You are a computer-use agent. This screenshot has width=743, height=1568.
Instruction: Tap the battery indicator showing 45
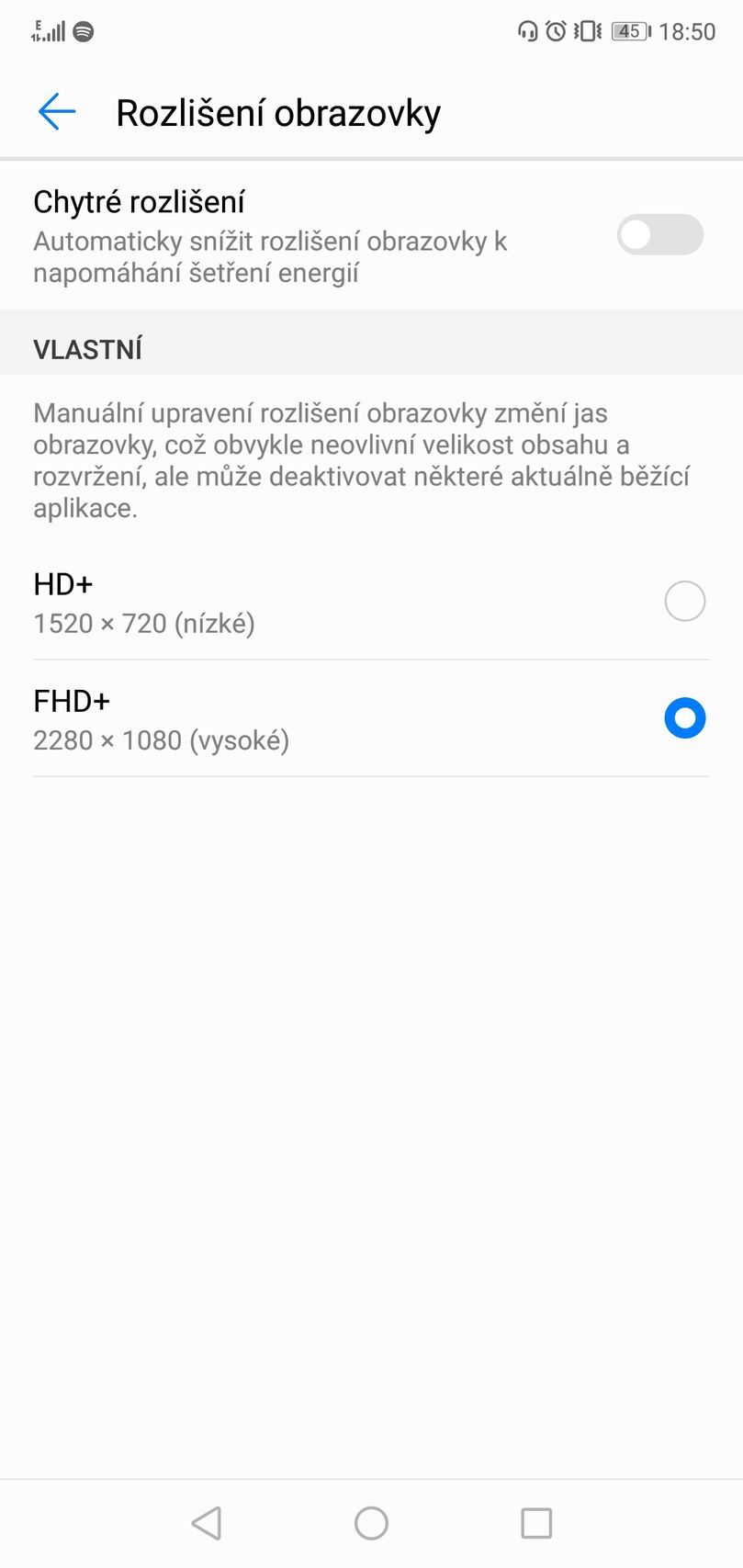point(629,30)
